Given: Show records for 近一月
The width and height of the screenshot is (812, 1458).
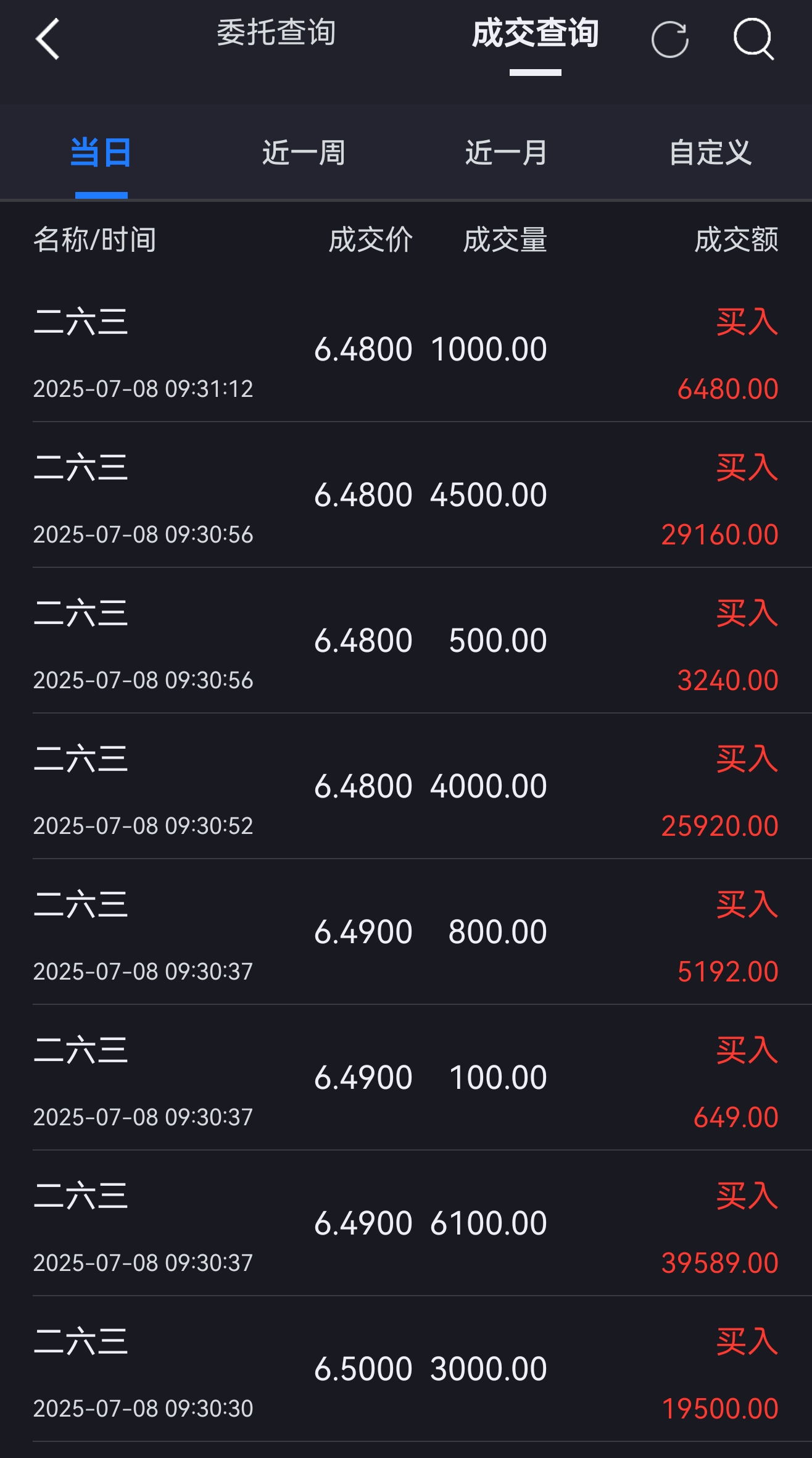Looking at the screenshot, I should tap(507, 152).
